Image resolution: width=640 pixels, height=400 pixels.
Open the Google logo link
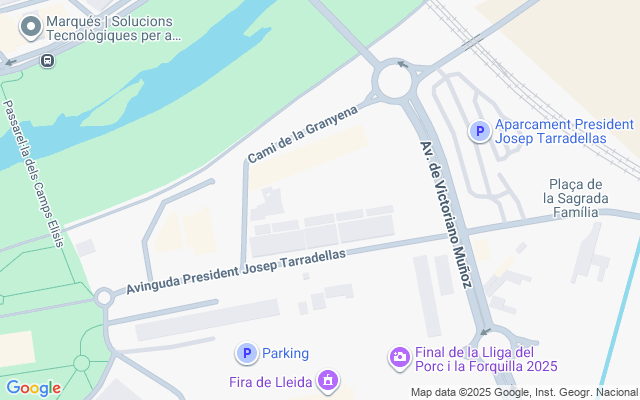coord(33,388)
